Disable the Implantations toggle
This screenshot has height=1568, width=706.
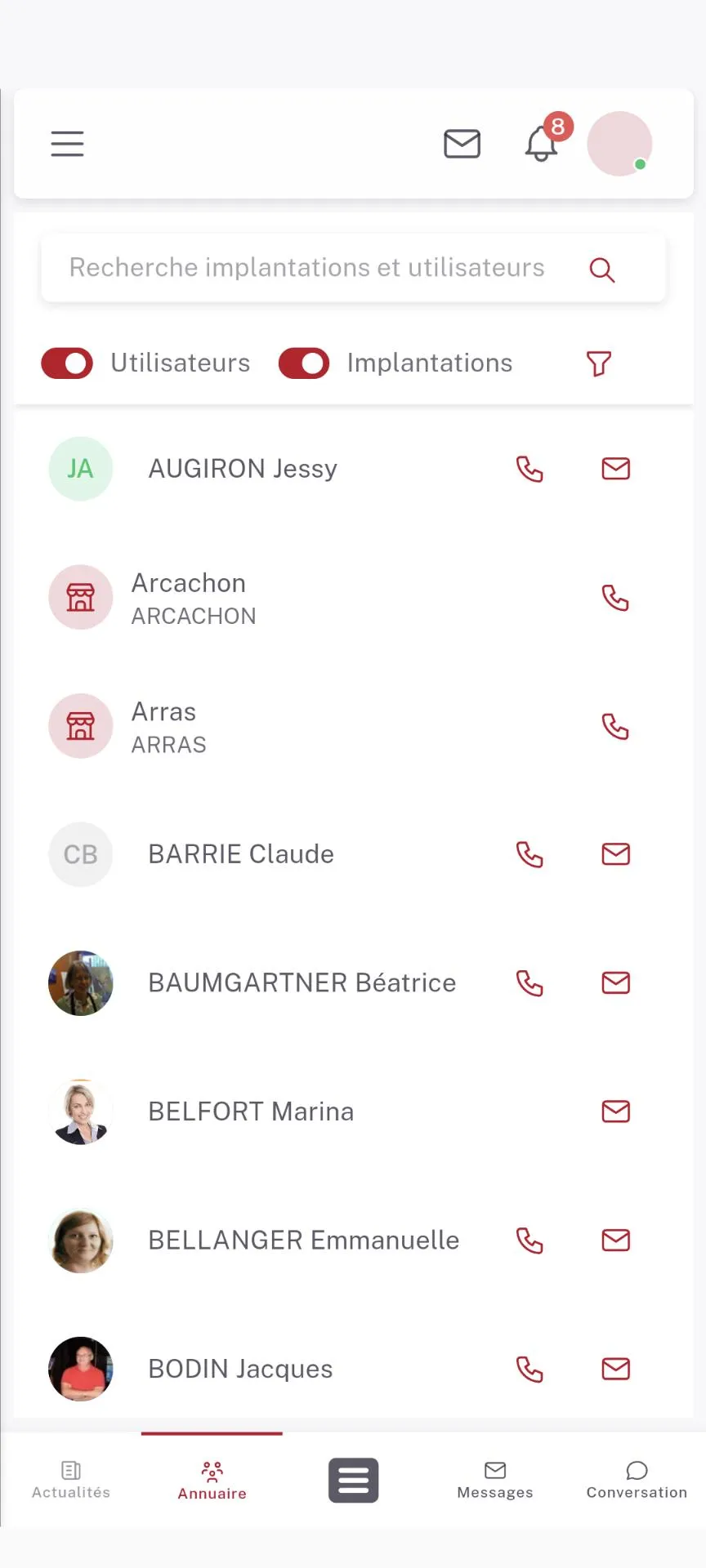point(303,363)
